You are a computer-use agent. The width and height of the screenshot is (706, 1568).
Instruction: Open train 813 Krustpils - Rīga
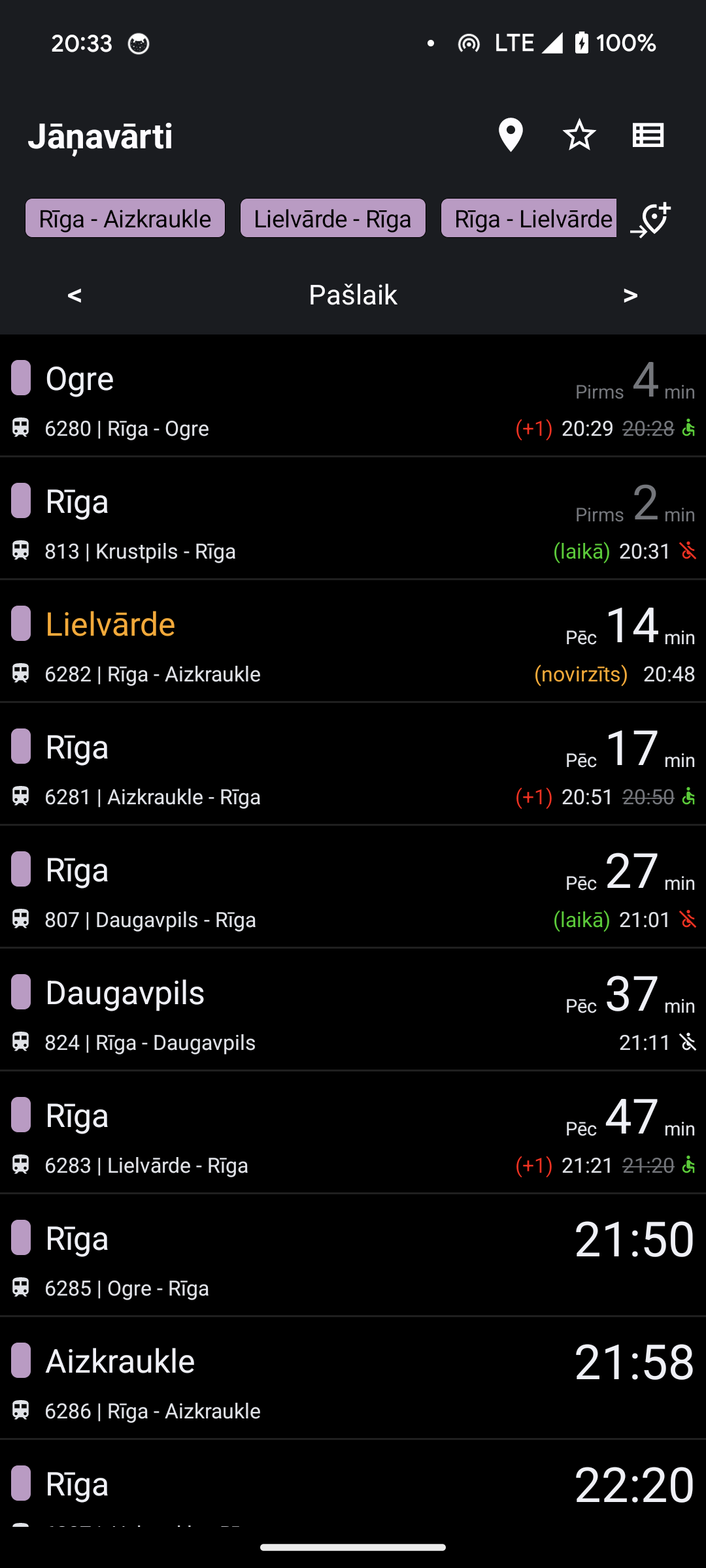click(353, 519)
